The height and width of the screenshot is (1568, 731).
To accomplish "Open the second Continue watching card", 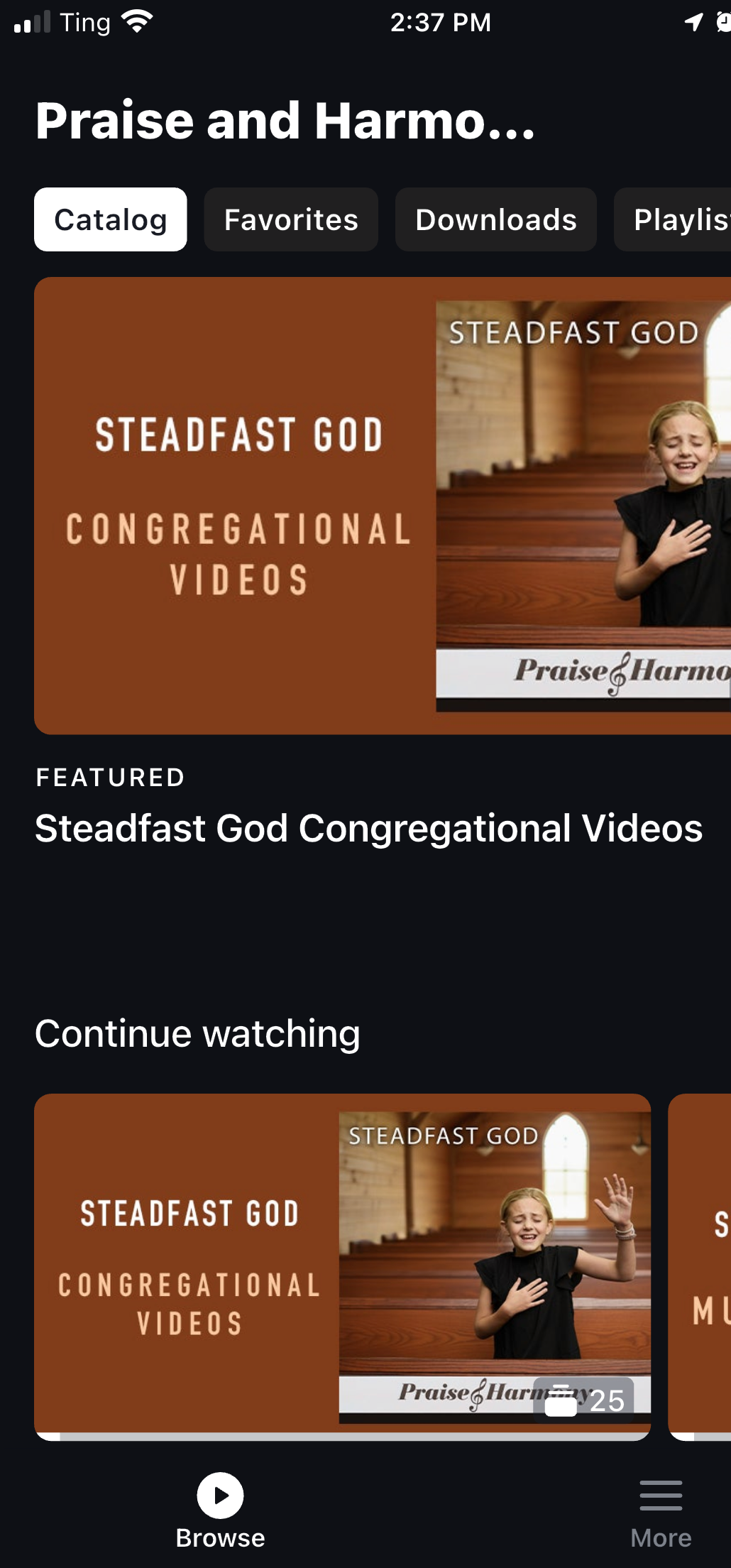I will click(x=701, y=1265).
